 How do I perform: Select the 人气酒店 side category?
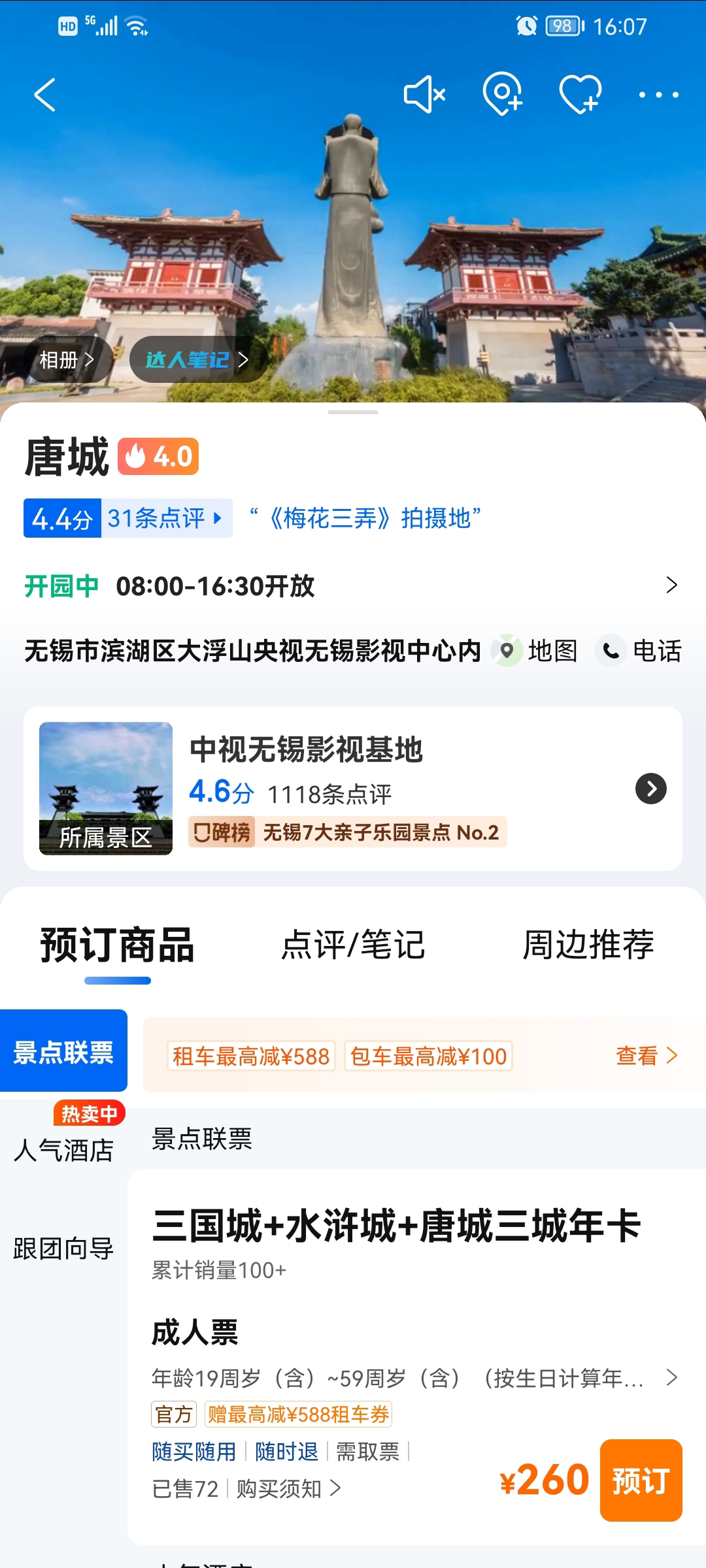[63, 1150]
